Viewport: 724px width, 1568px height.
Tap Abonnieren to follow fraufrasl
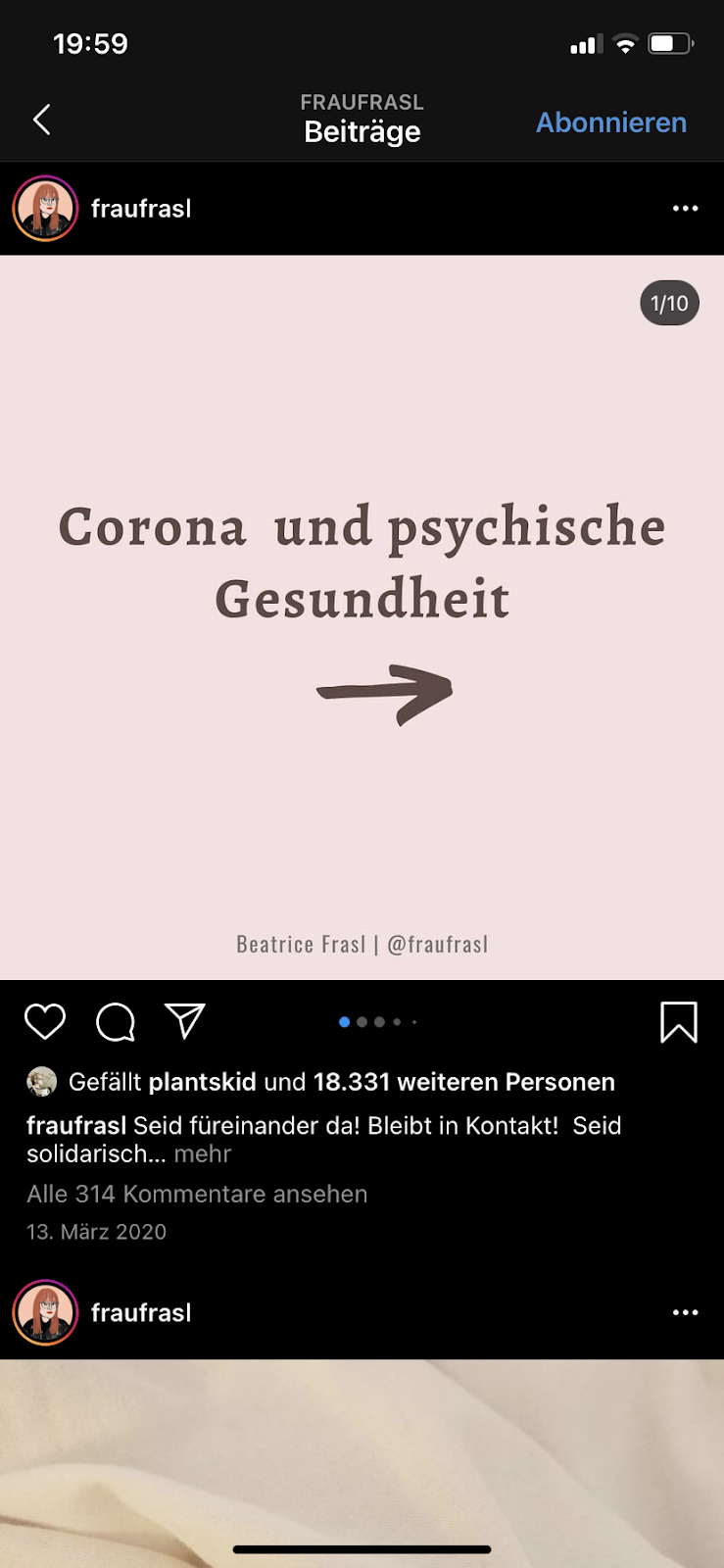click(610, 122)
